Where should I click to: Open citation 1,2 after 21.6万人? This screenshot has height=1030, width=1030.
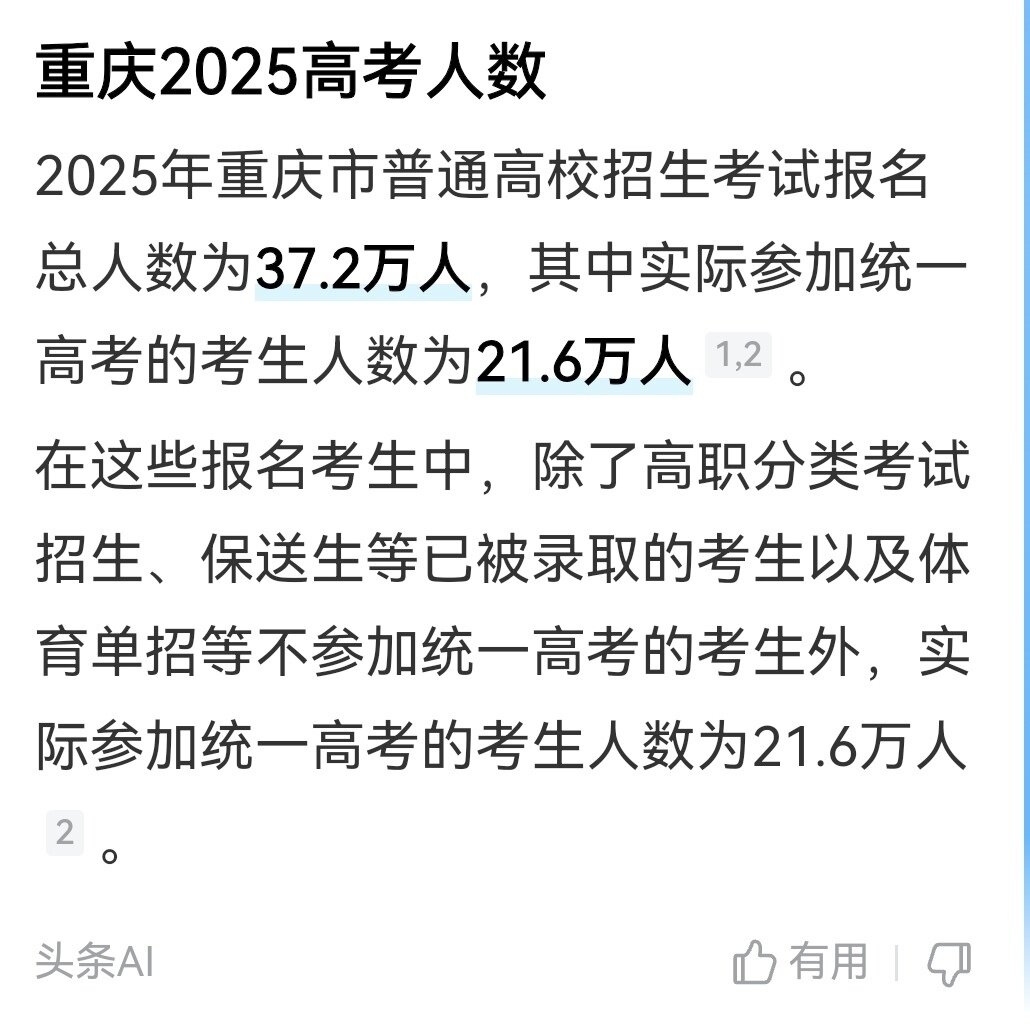[x=738, y=357]
